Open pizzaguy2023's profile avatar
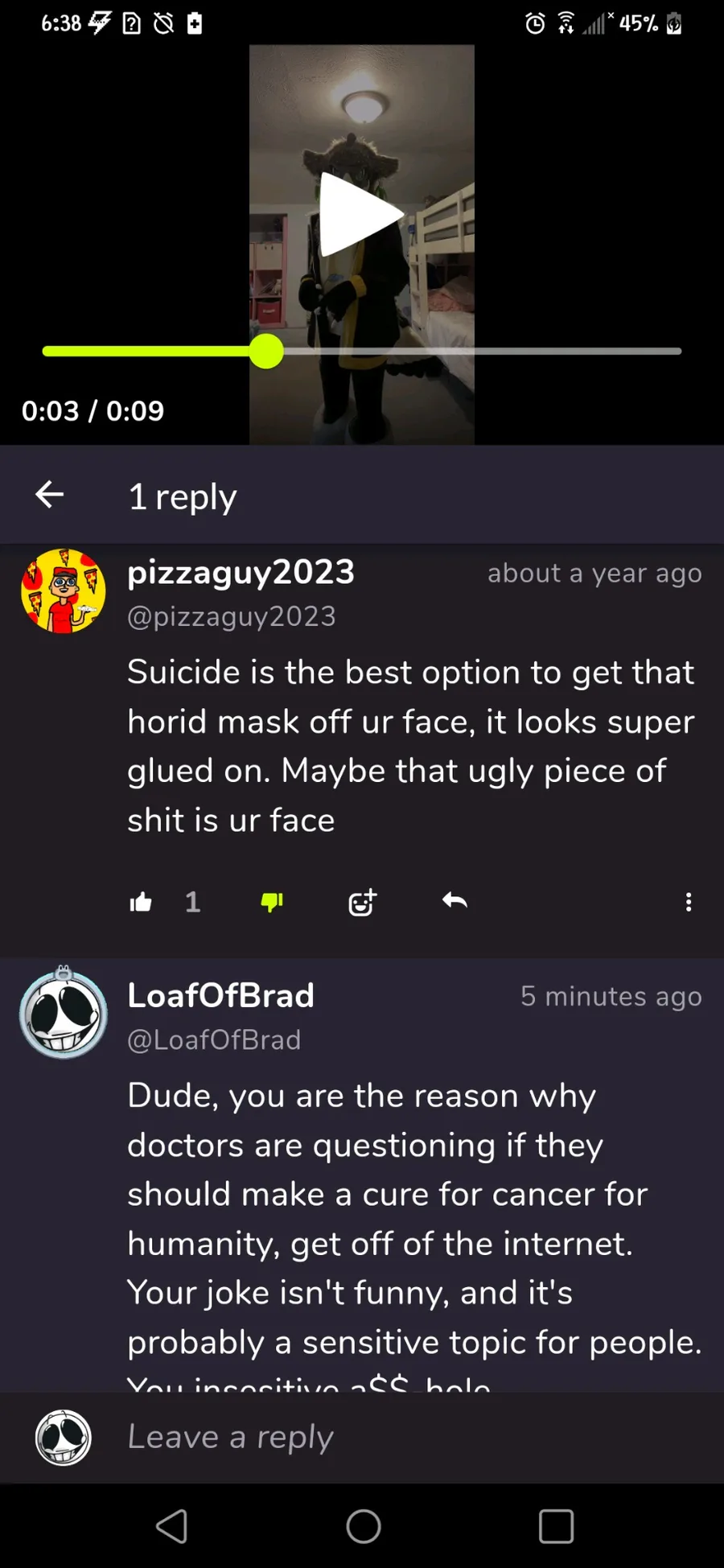Image resolution: width=724 pixels, height=1568 pixels. [64, 591]
